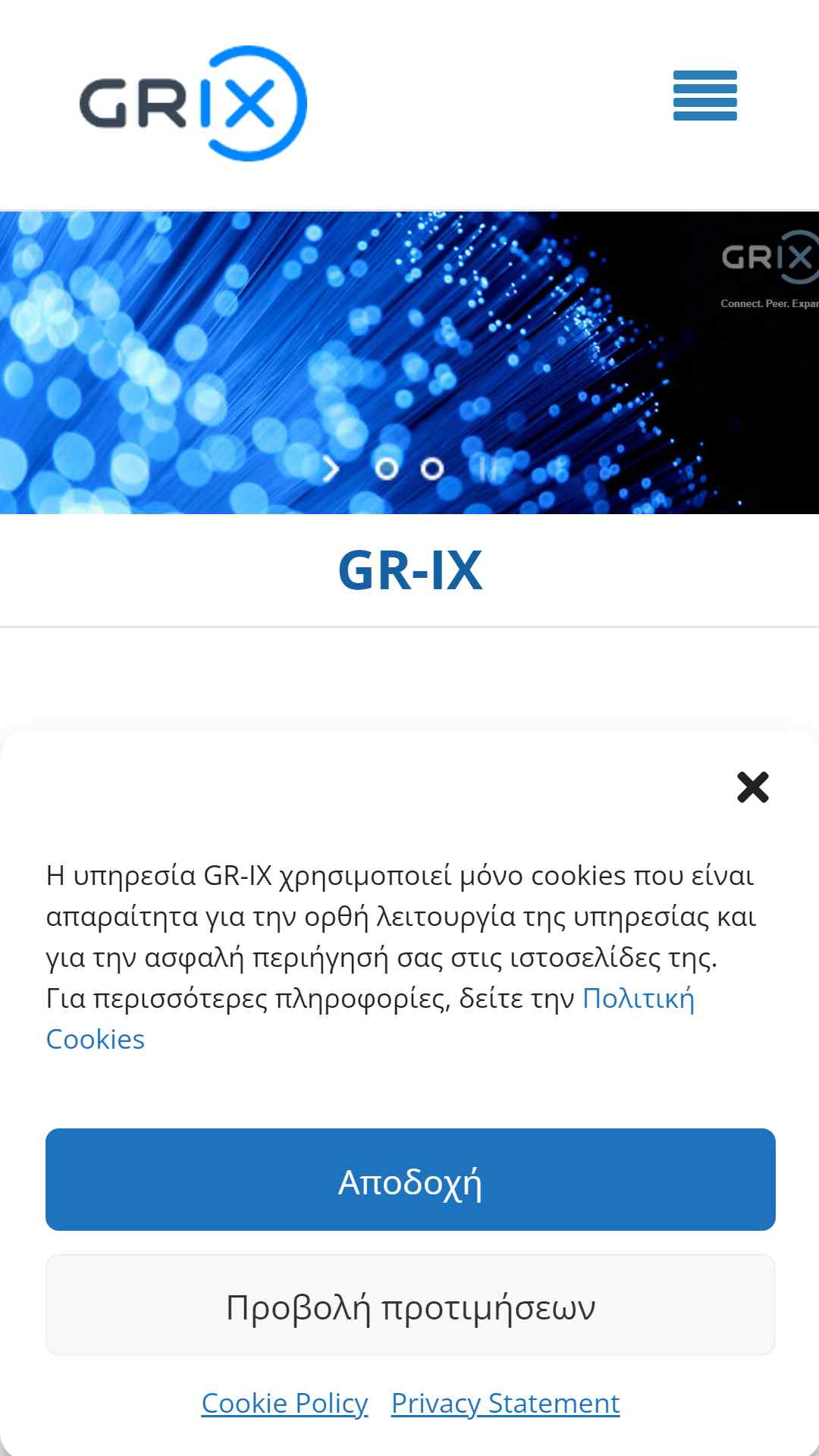
Task: Close the cookie consent dialog
Action: tap(752, 787)
